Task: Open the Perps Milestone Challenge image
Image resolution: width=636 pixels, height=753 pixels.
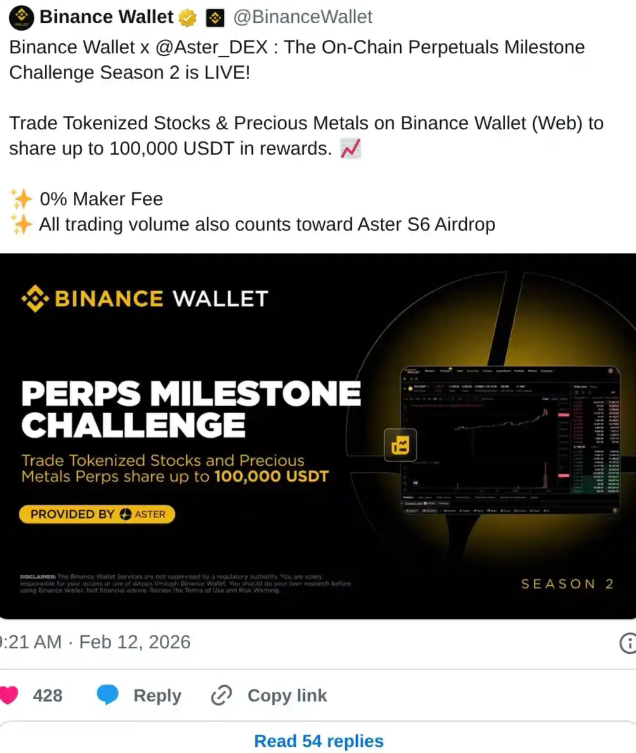Action: click(x=318, y=436)
